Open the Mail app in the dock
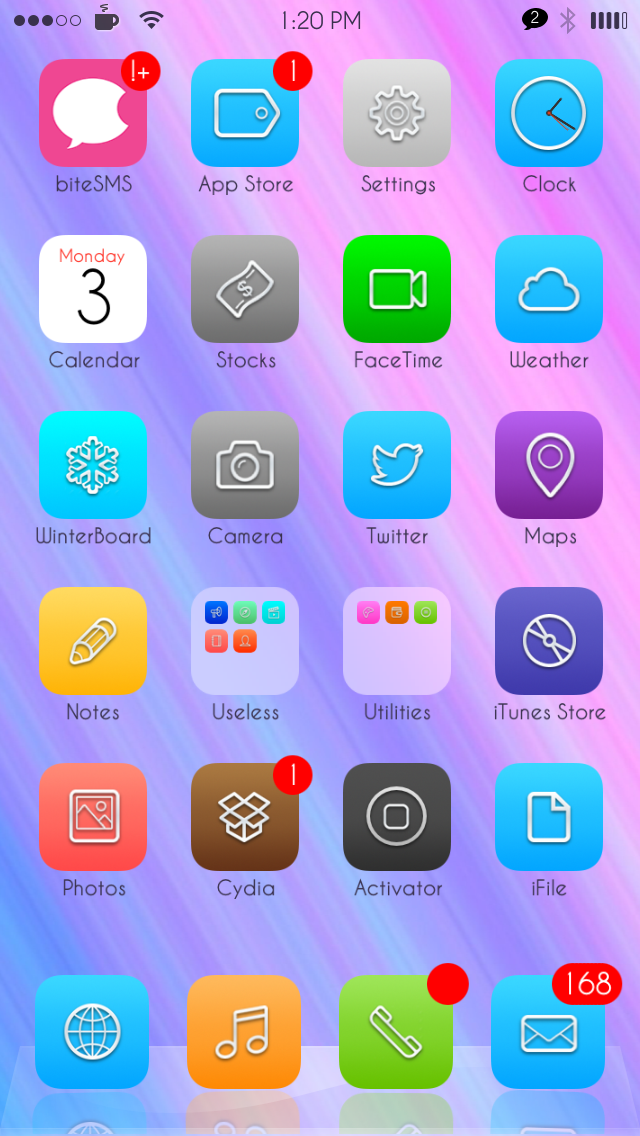Image resolution: width=640 pixels, height=1136 pixels. coord(548,1032)
